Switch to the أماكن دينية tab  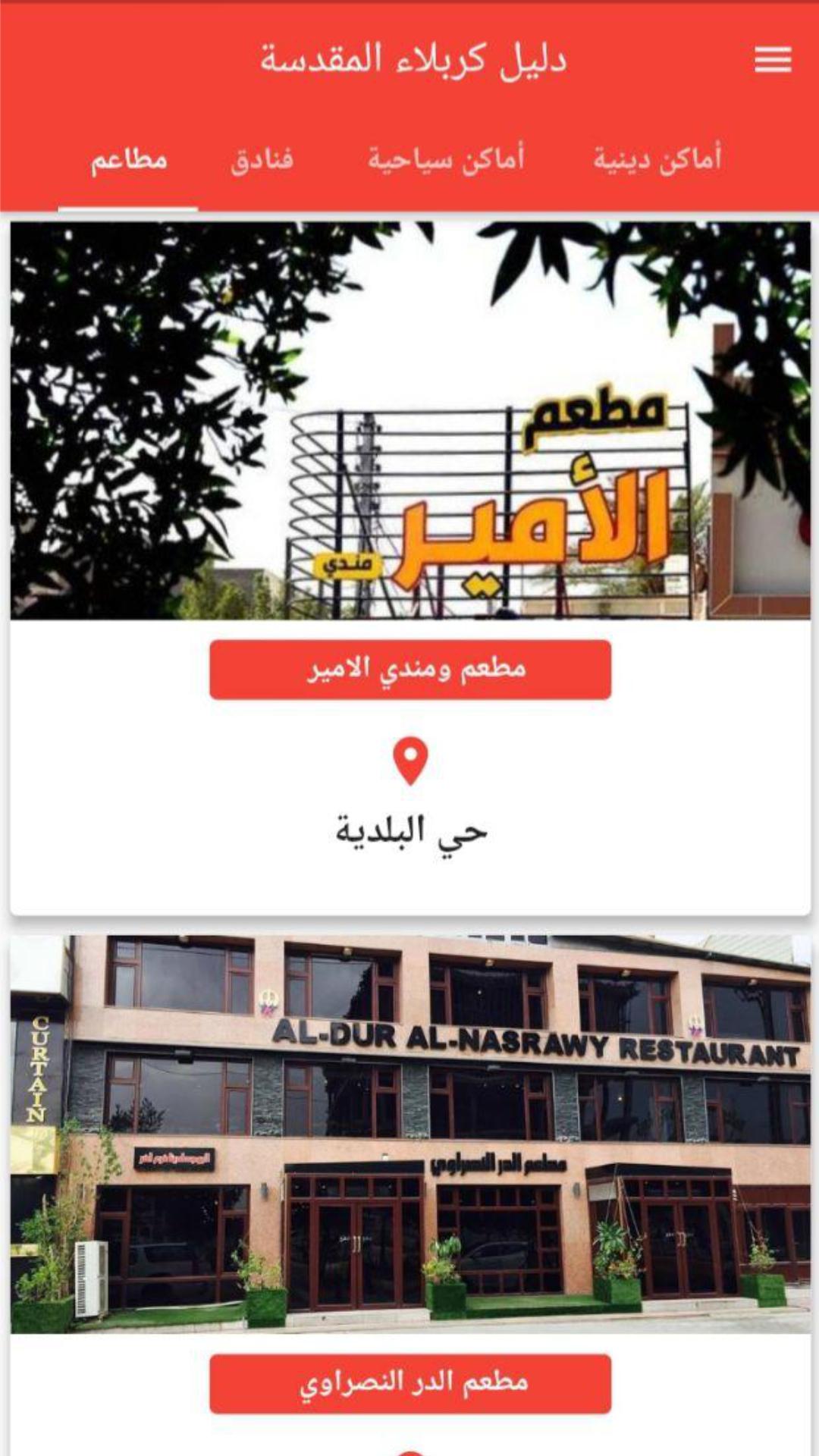coord(657,159)
